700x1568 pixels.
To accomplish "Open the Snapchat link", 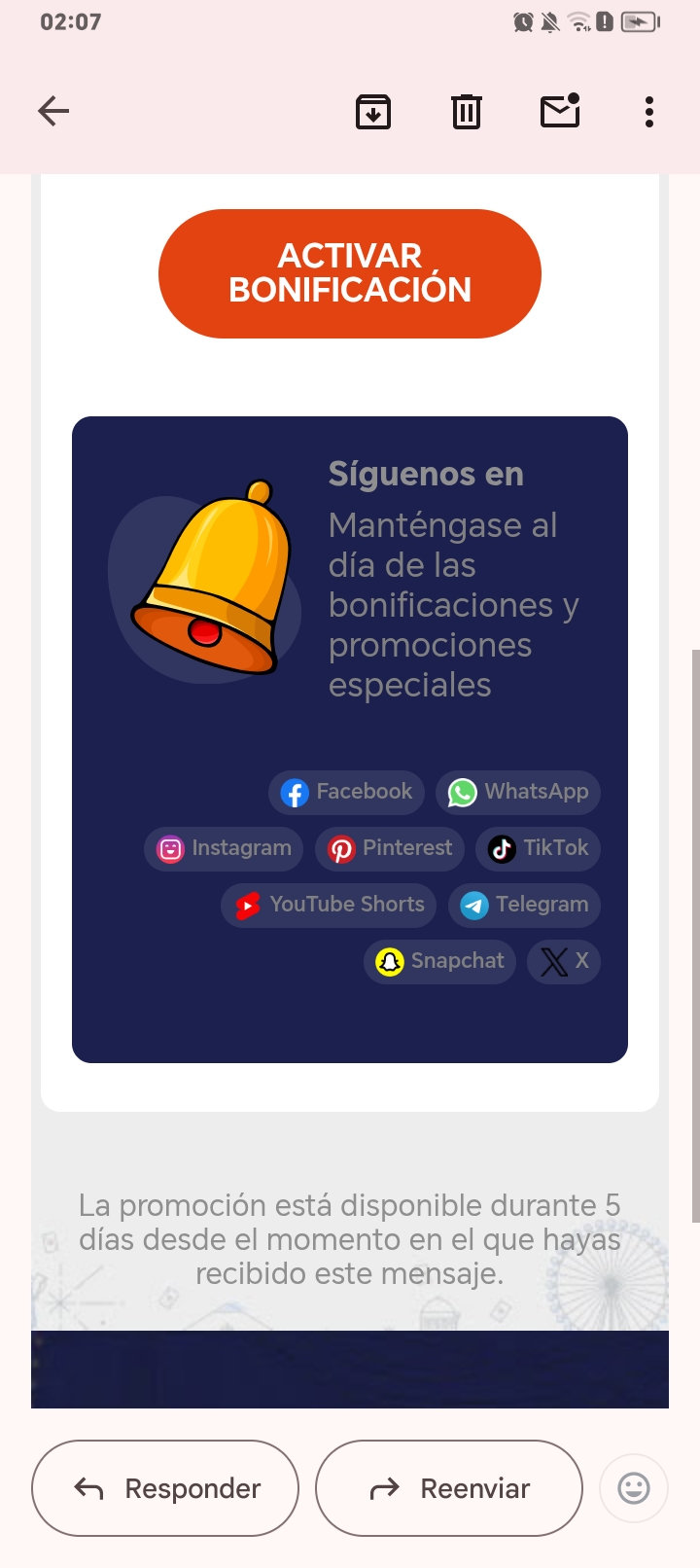I will tap(439, 961).
